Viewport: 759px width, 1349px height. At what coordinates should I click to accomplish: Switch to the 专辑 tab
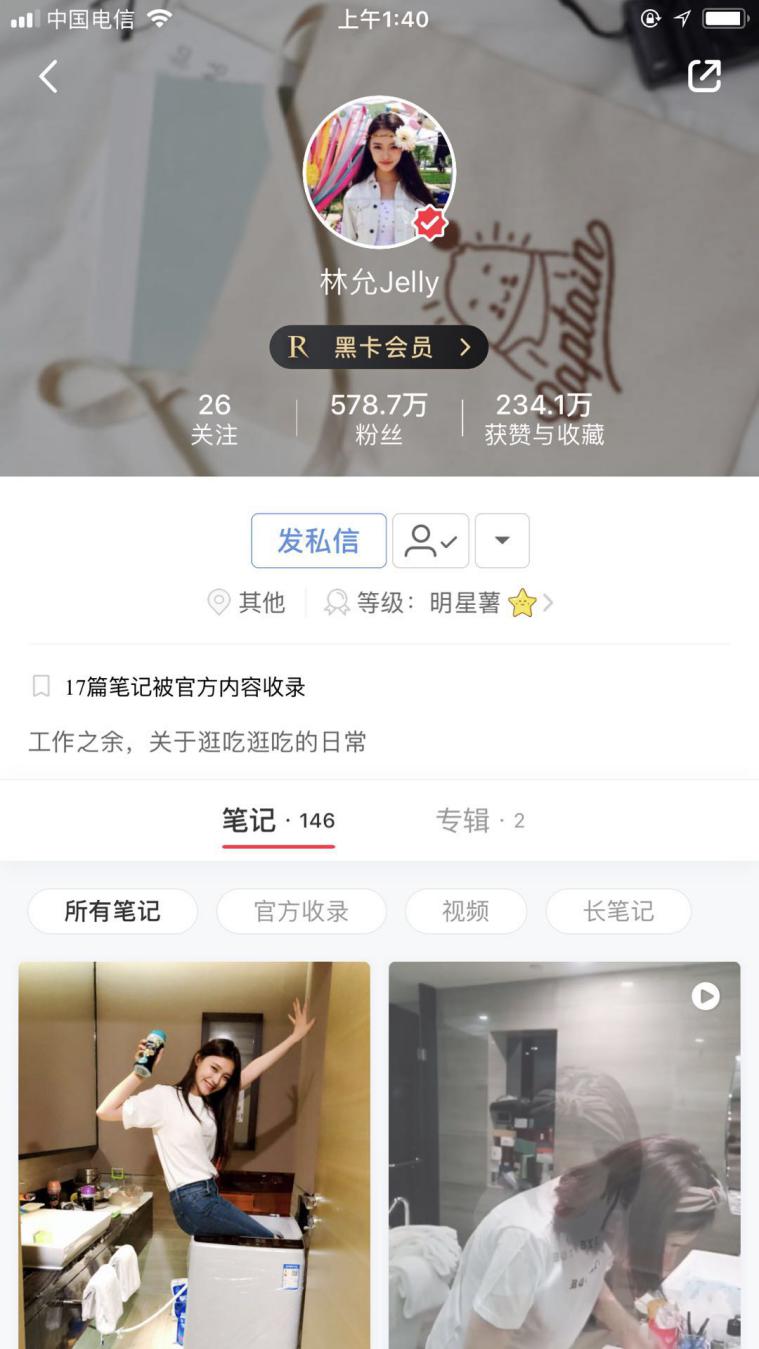tap(479, 819)
